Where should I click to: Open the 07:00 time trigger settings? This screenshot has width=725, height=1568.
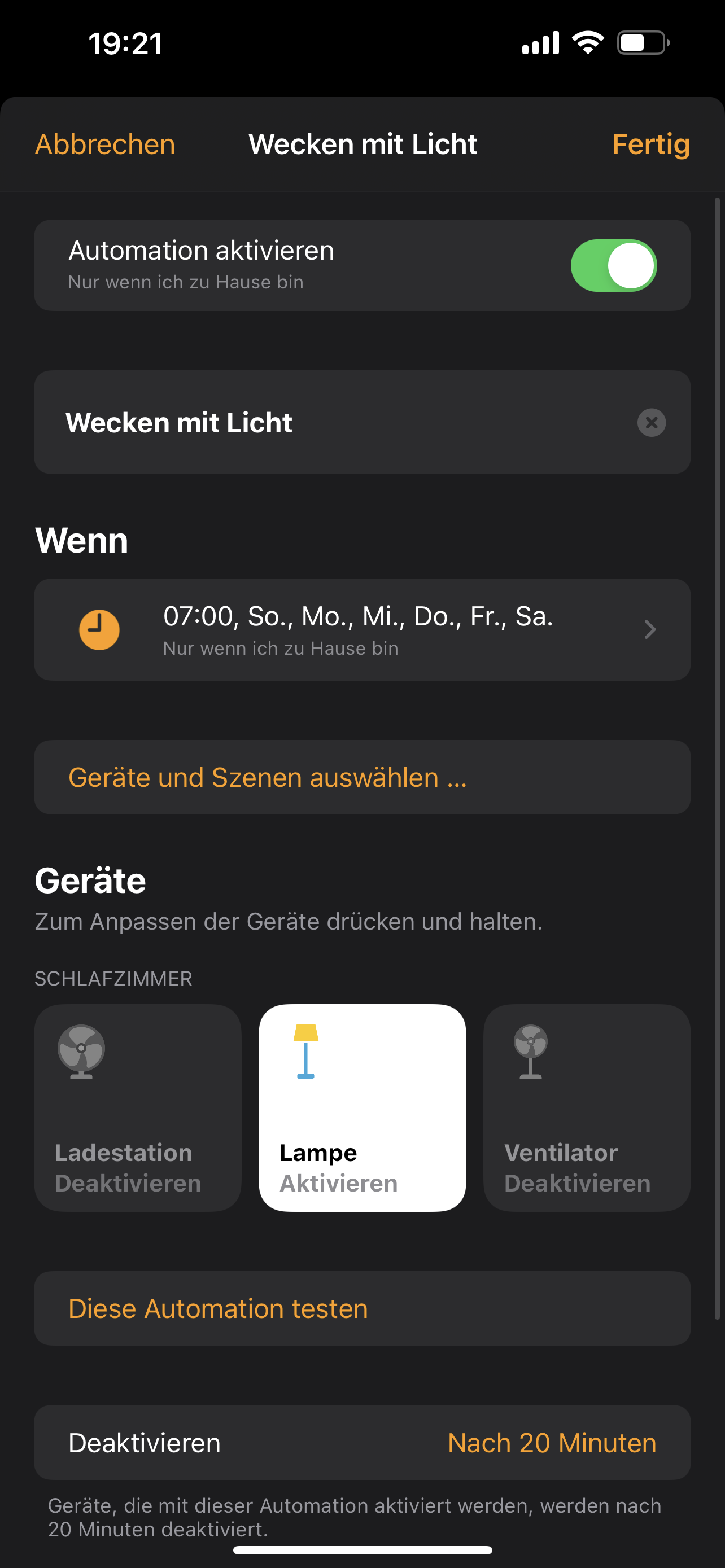(362, 629)
